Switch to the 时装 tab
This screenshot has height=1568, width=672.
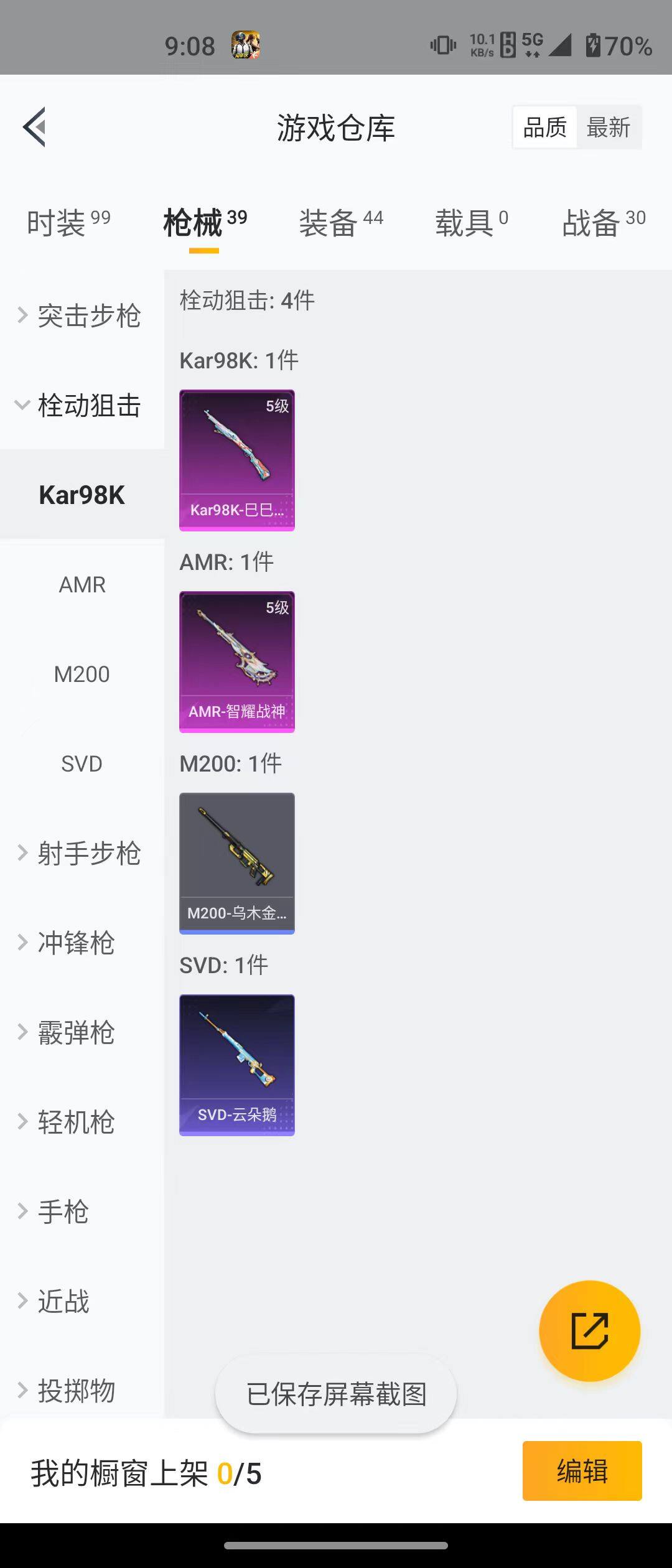pos(68,223)
